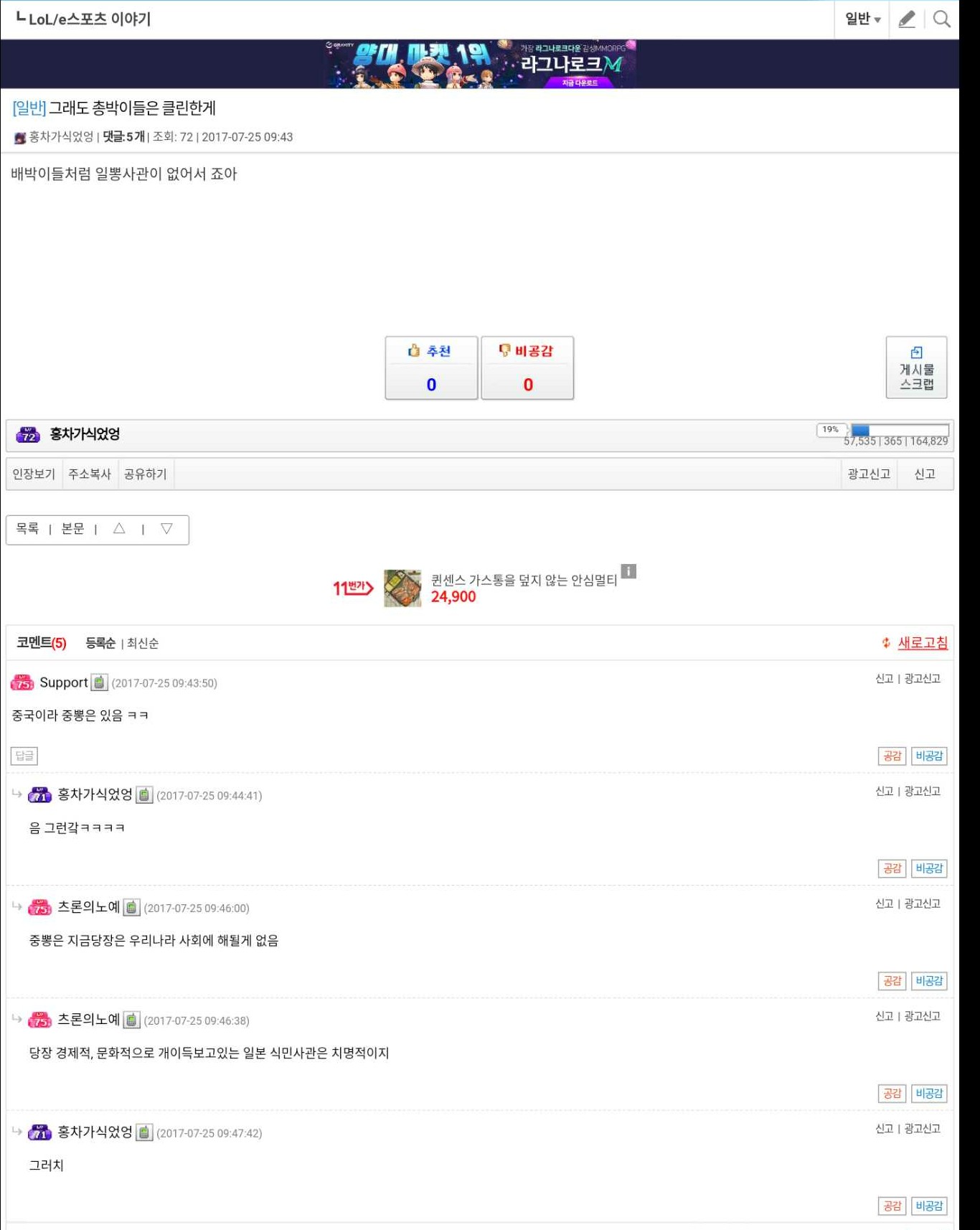The width and height of the screenshot is (980, 1230).
Task: Open the 라그나로크M ad banner
Action: point(480,64)
